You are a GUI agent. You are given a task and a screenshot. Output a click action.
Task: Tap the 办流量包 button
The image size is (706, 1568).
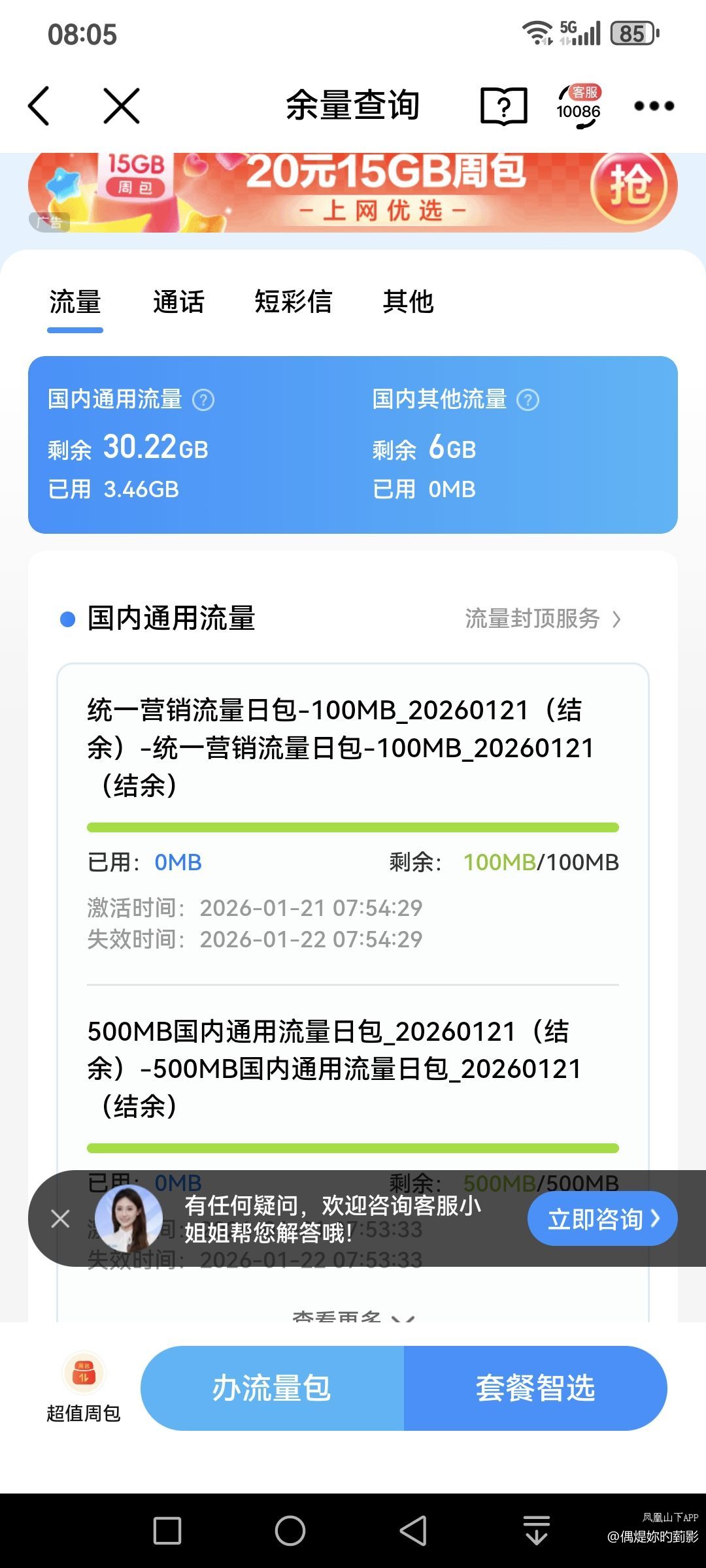point(272,1388)
